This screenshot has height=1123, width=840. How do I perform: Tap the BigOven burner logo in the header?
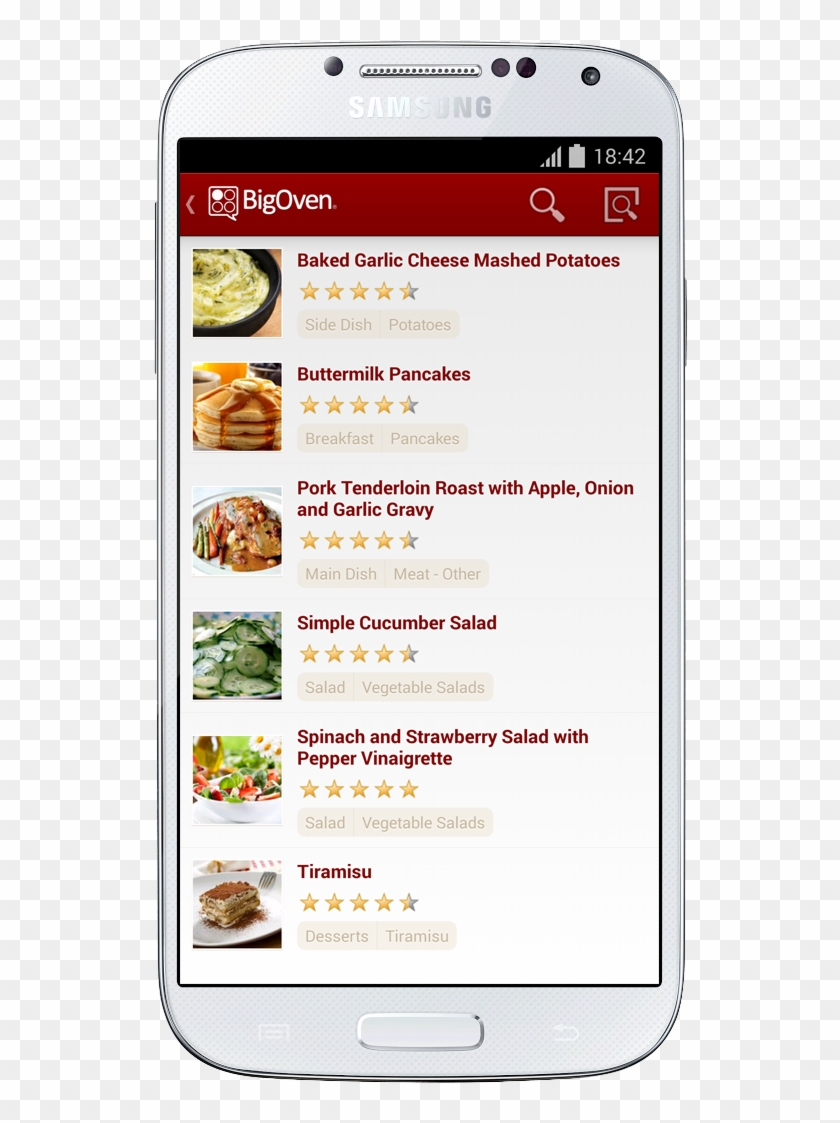222,202
